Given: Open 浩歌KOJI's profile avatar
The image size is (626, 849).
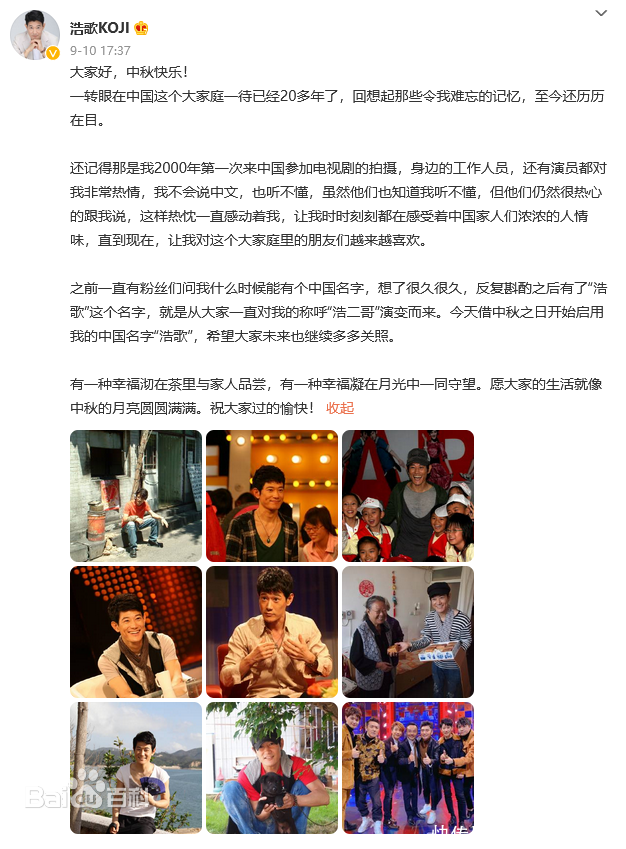Looking at the screenshot, I should [35, 36].
